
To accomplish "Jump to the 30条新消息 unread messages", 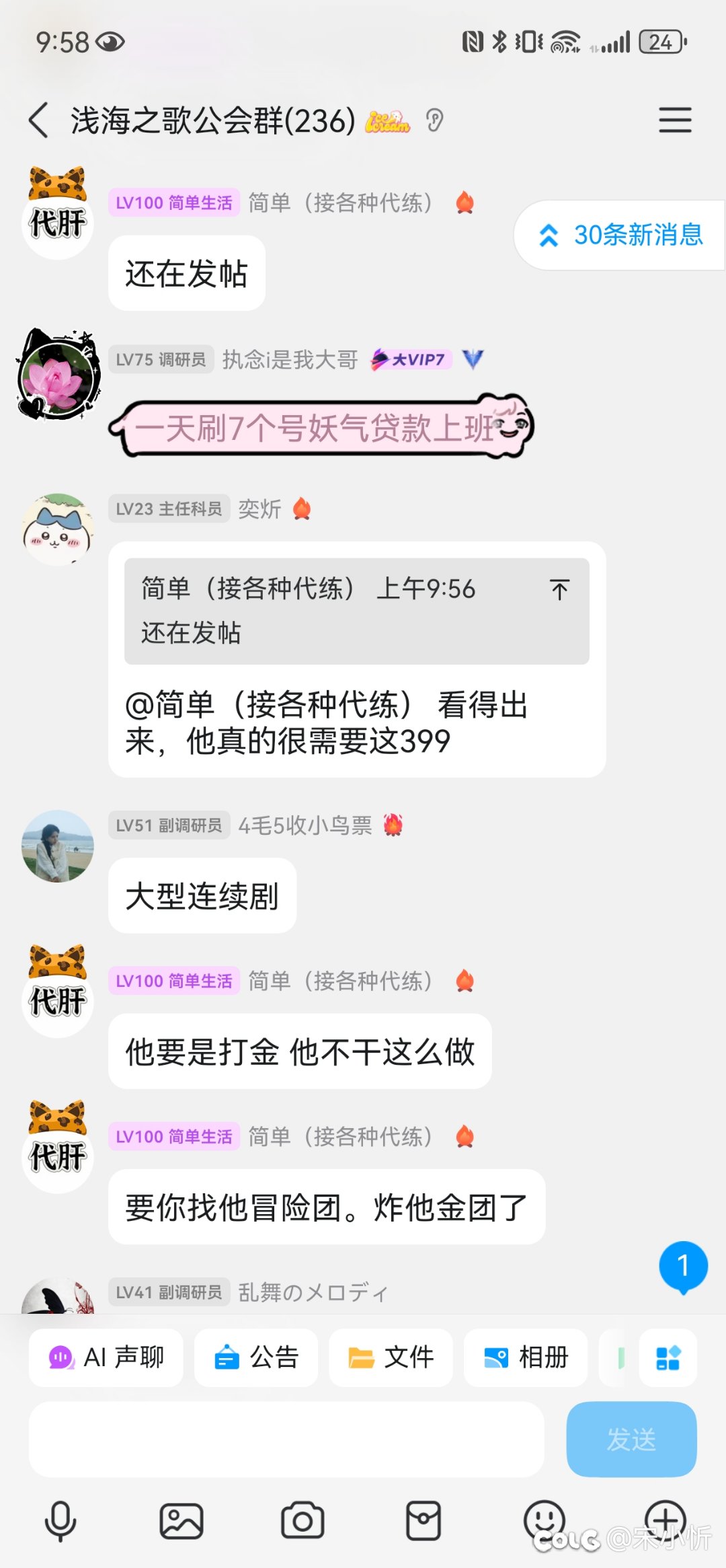I will coord(620,235).
